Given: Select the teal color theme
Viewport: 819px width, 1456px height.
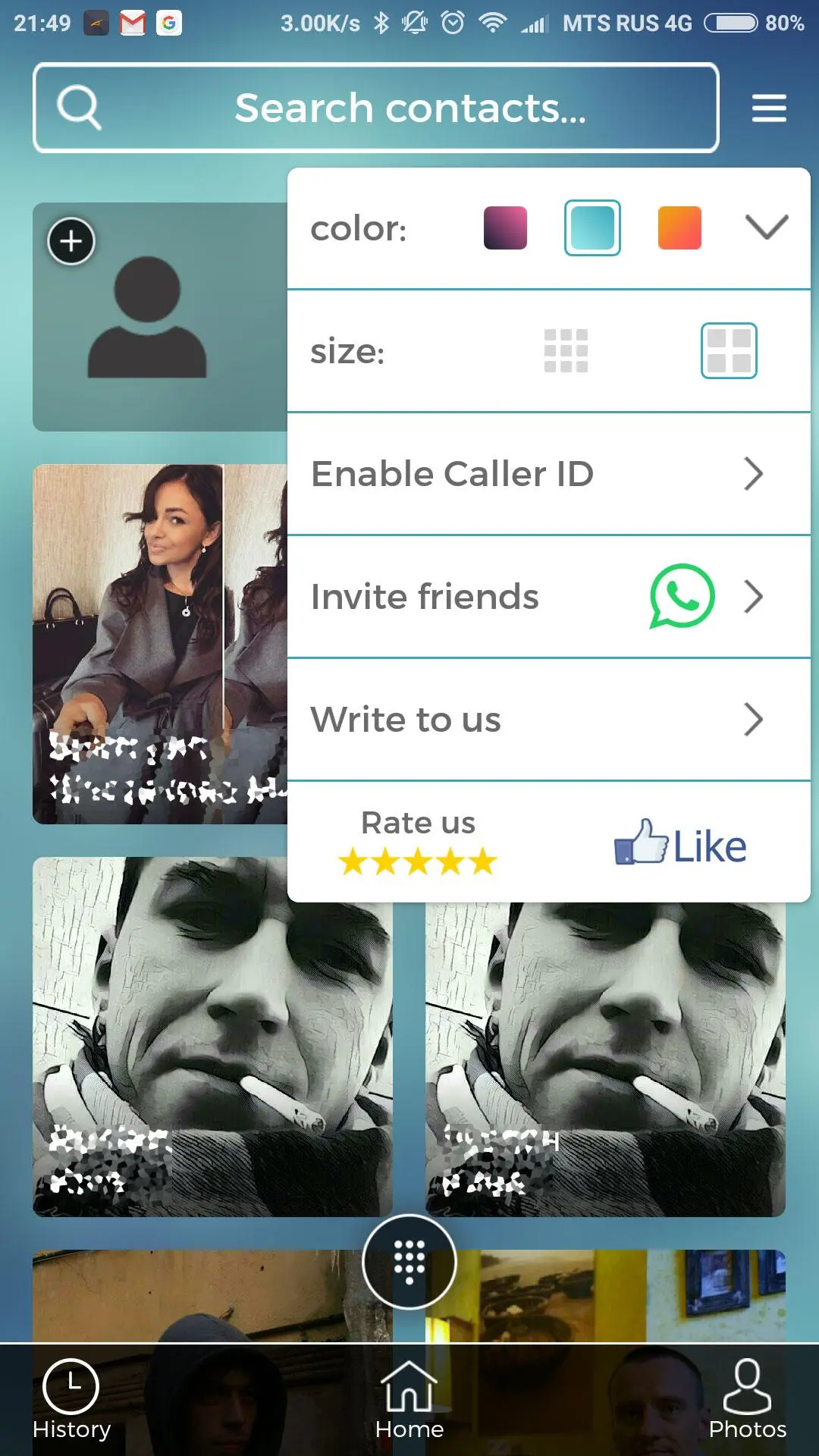Looking at the screenshot, I should [592, 227].
